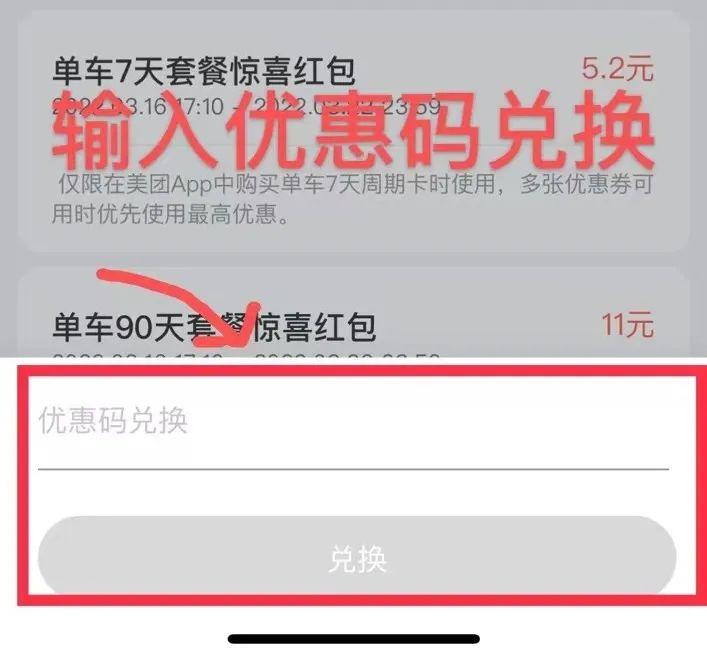Tap the 优惠码兑换 input field
Image resolution: width=707 pixels, height=658 pixels.
tap(352, 423)
